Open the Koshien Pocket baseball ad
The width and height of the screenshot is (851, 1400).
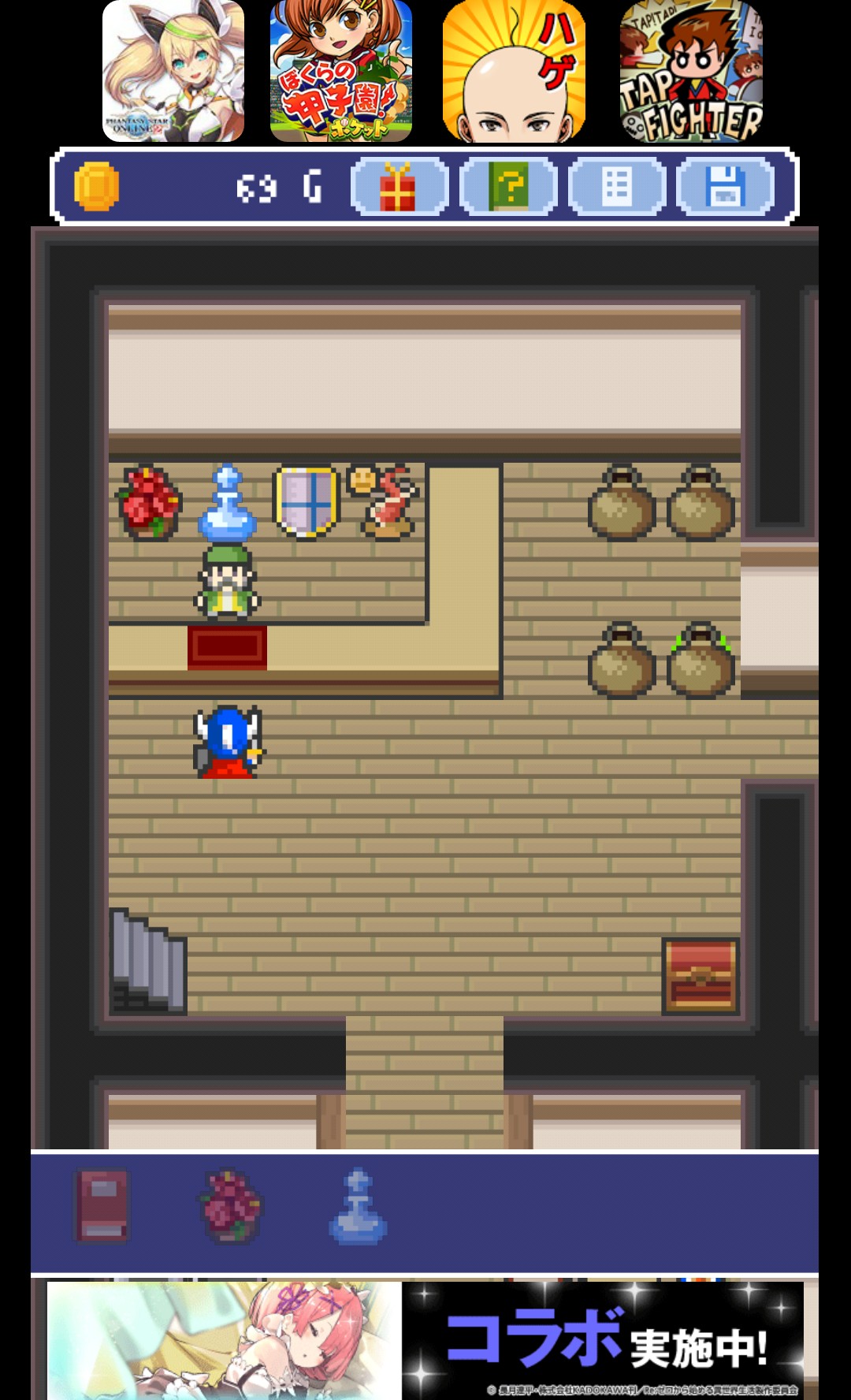pos(340,71)
